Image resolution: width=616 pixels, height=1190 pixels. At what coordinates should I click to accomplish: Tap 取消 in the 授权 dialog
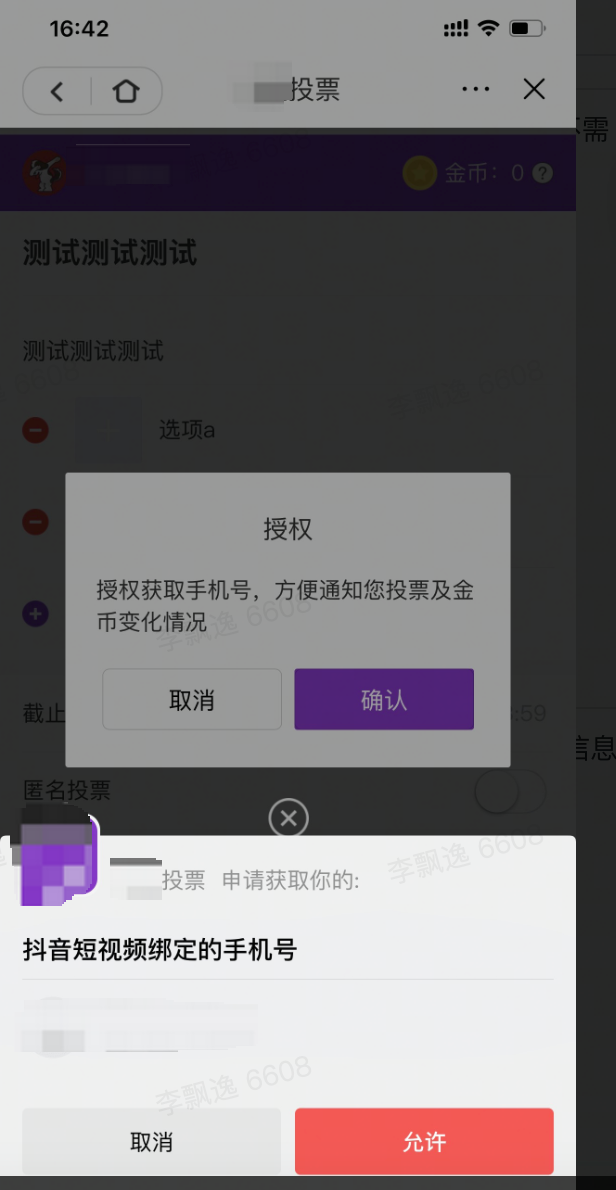pyautogui.click(x=192, y=699)
